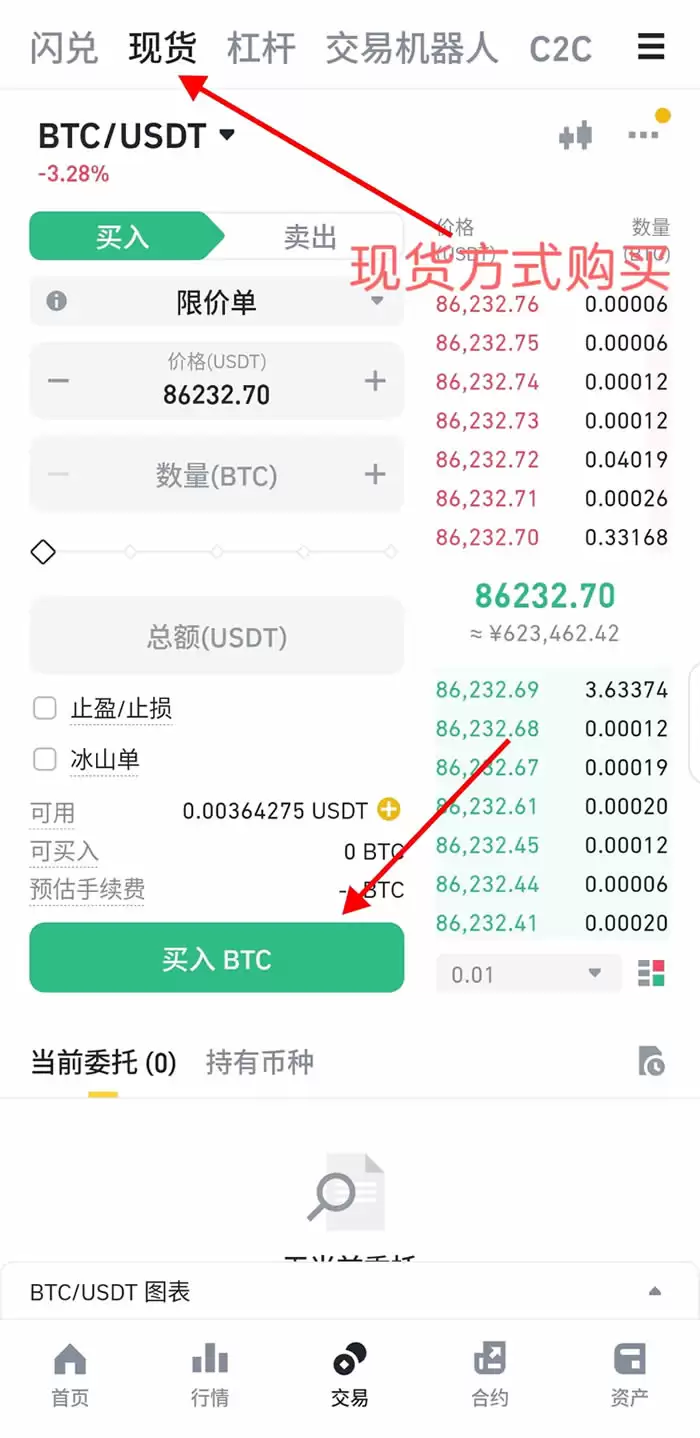Check the 冰山单 option
Viewport: 700px width, 1438px height.
coord(45,760)
